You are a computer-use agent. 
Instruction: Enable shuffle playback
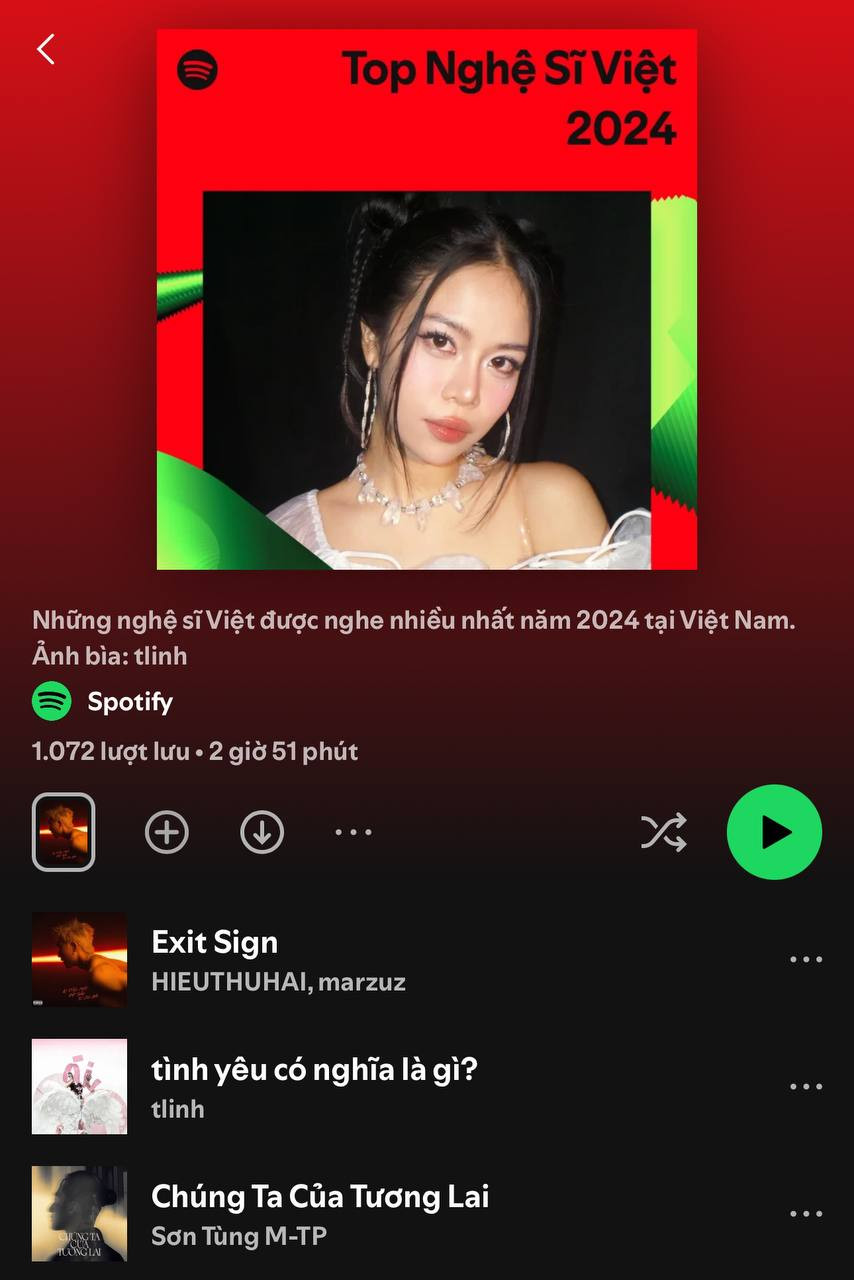coord(664,831)
